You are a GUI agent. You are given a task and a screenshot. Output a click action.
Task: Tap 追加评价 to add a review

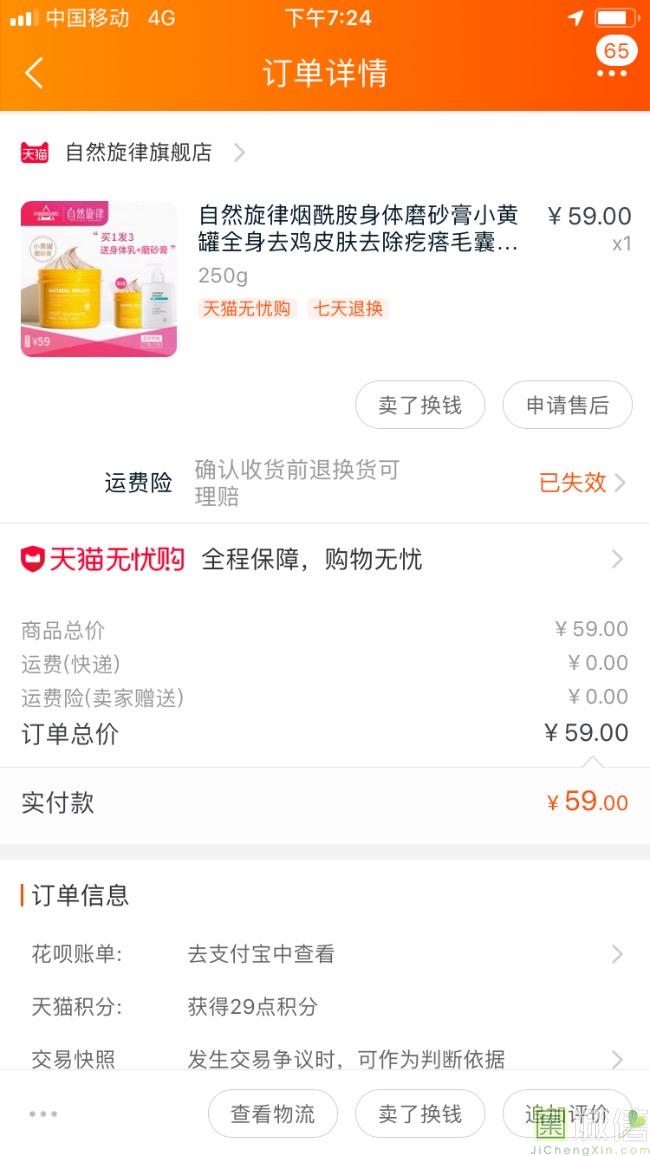pos(567,1114)
